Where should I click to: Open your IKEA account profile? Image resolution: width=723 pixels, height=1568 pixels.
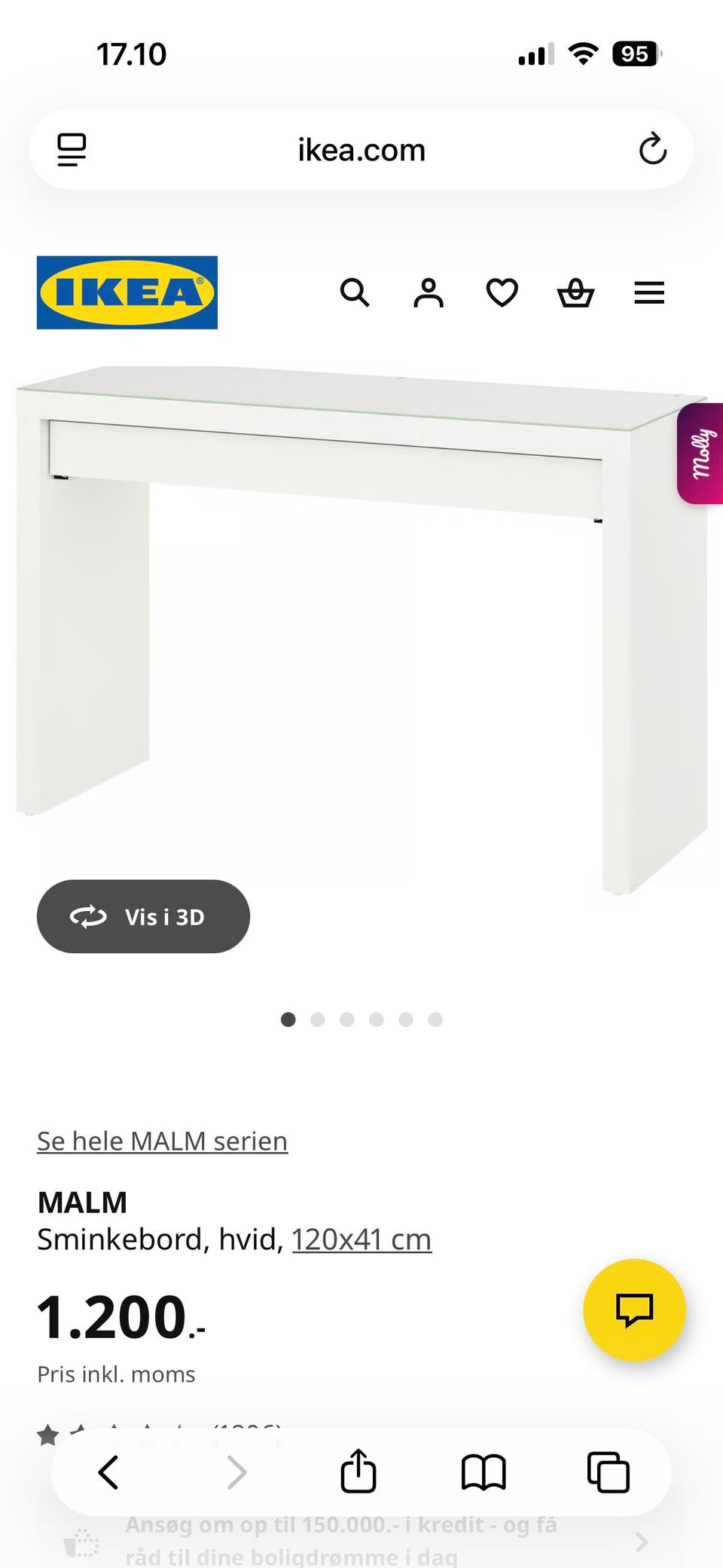click(428, 293)
